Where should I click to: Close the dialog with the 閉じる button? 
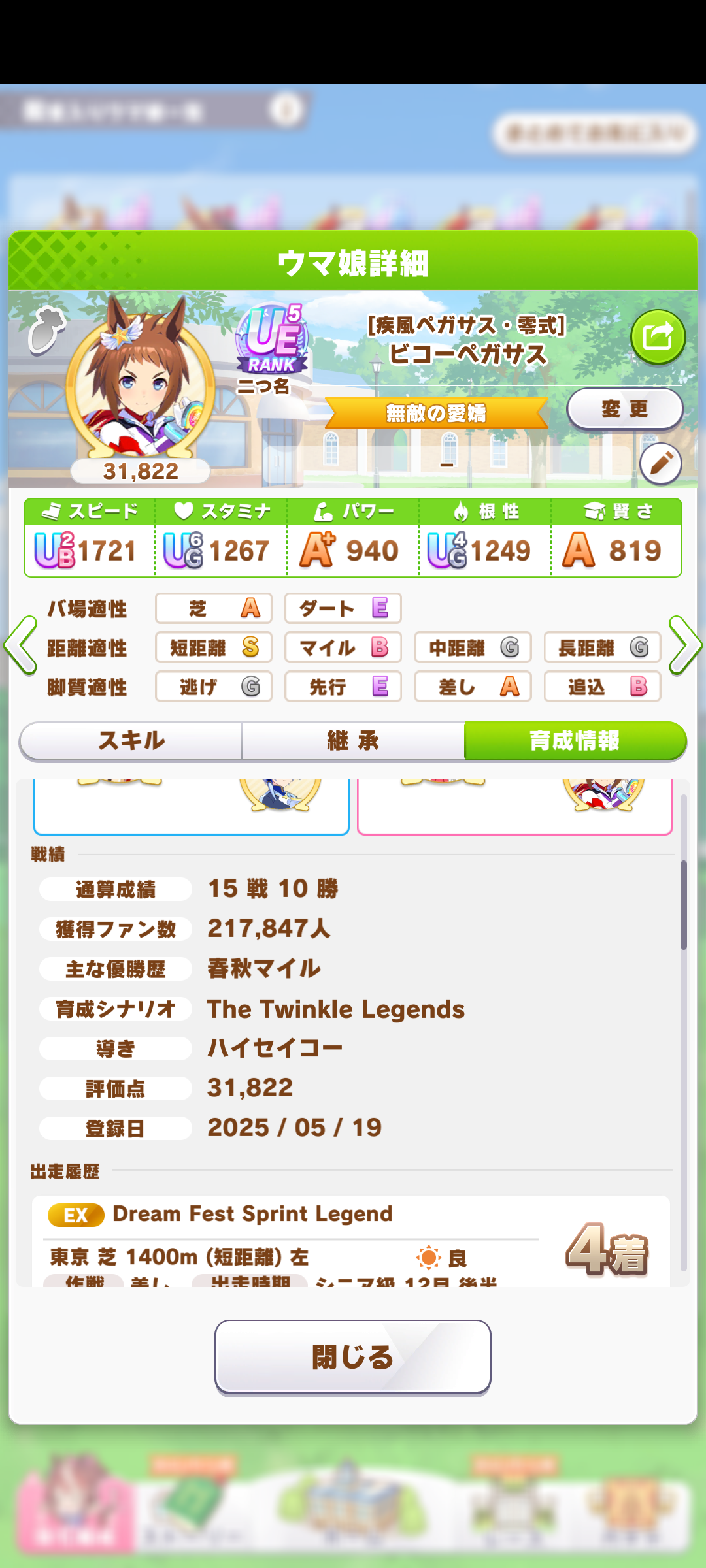tap(353, 1357)
